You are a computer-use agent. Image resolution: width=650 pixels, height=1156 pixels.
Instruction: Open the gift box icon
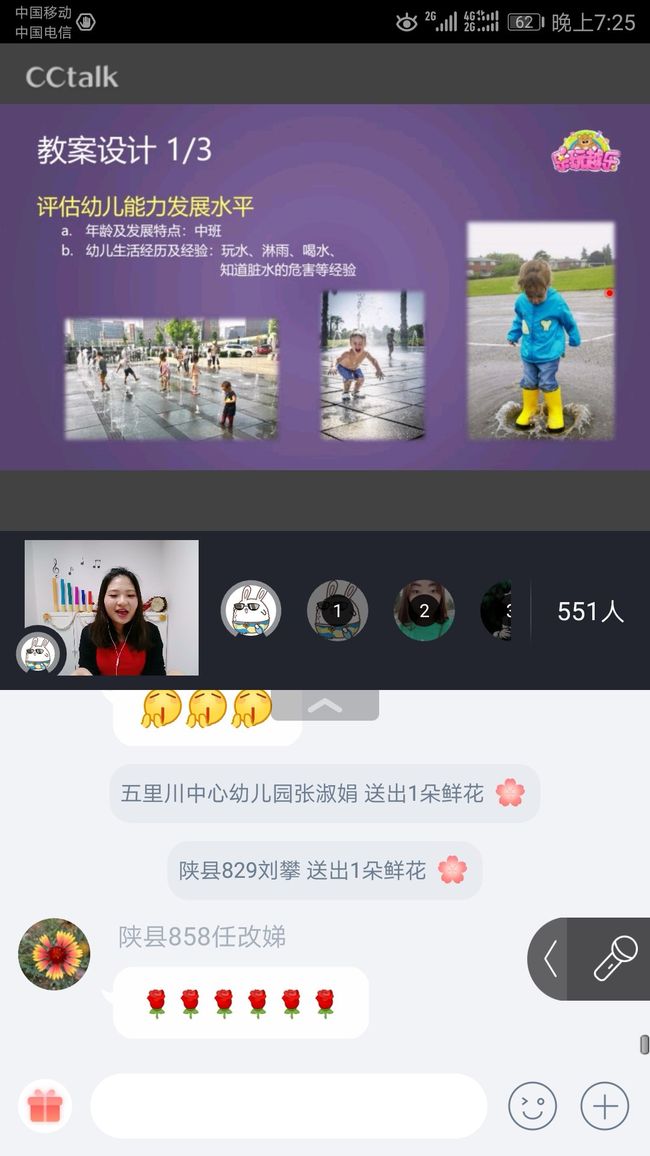coord(45,1106)
